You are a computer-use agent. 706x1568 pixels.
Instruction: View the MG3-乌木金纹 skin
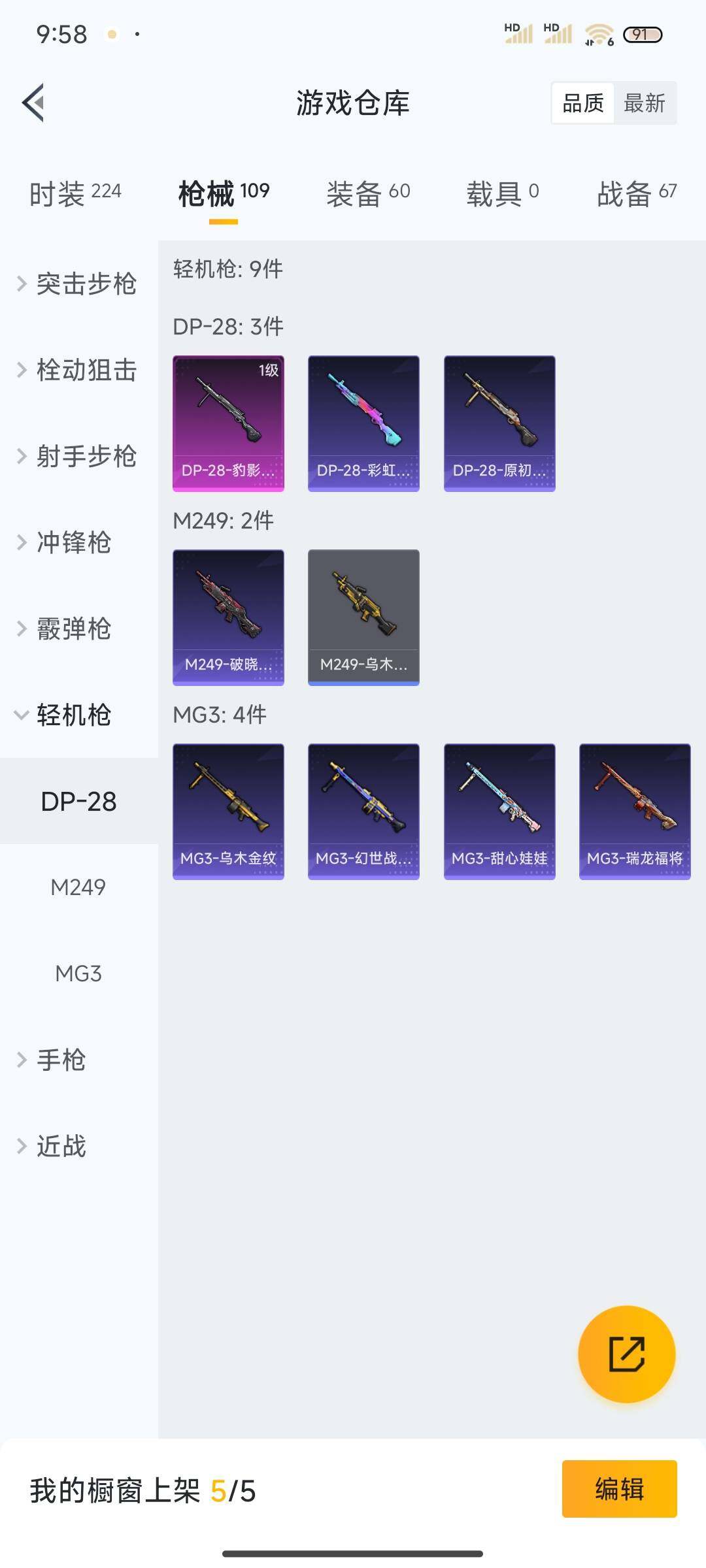228,811
